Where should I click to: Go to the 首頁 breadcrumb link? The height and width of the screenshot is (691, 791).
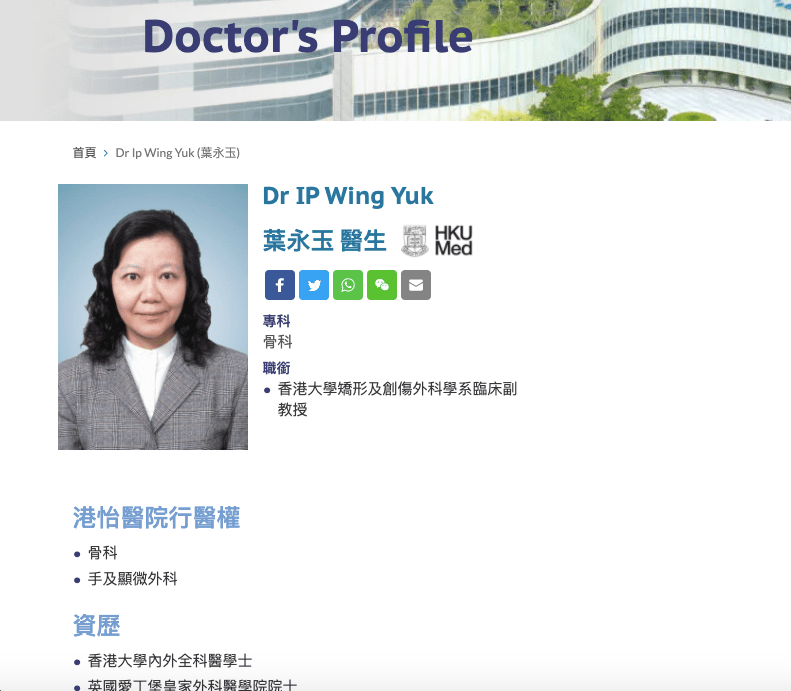click(x=84, y=153)
